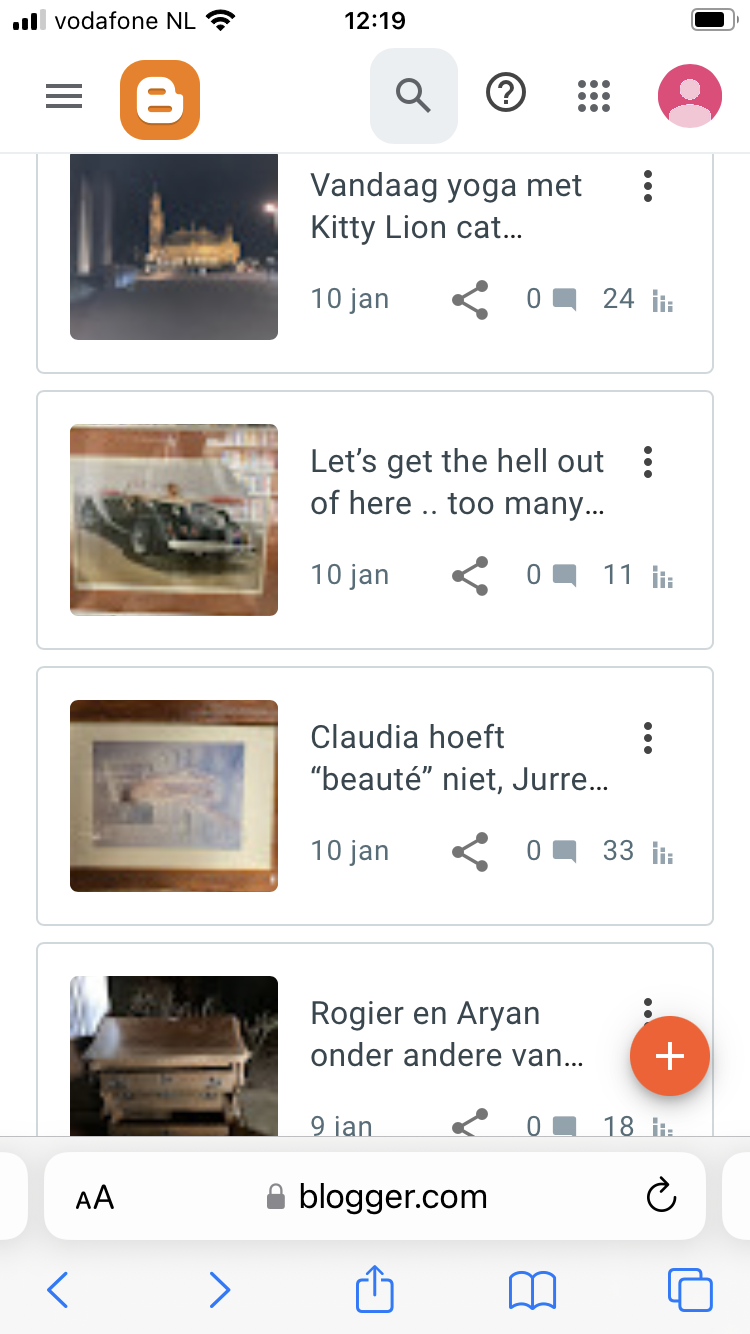Open options for Claudia hoeft post
750x1334 pixels.
[648, 738]
